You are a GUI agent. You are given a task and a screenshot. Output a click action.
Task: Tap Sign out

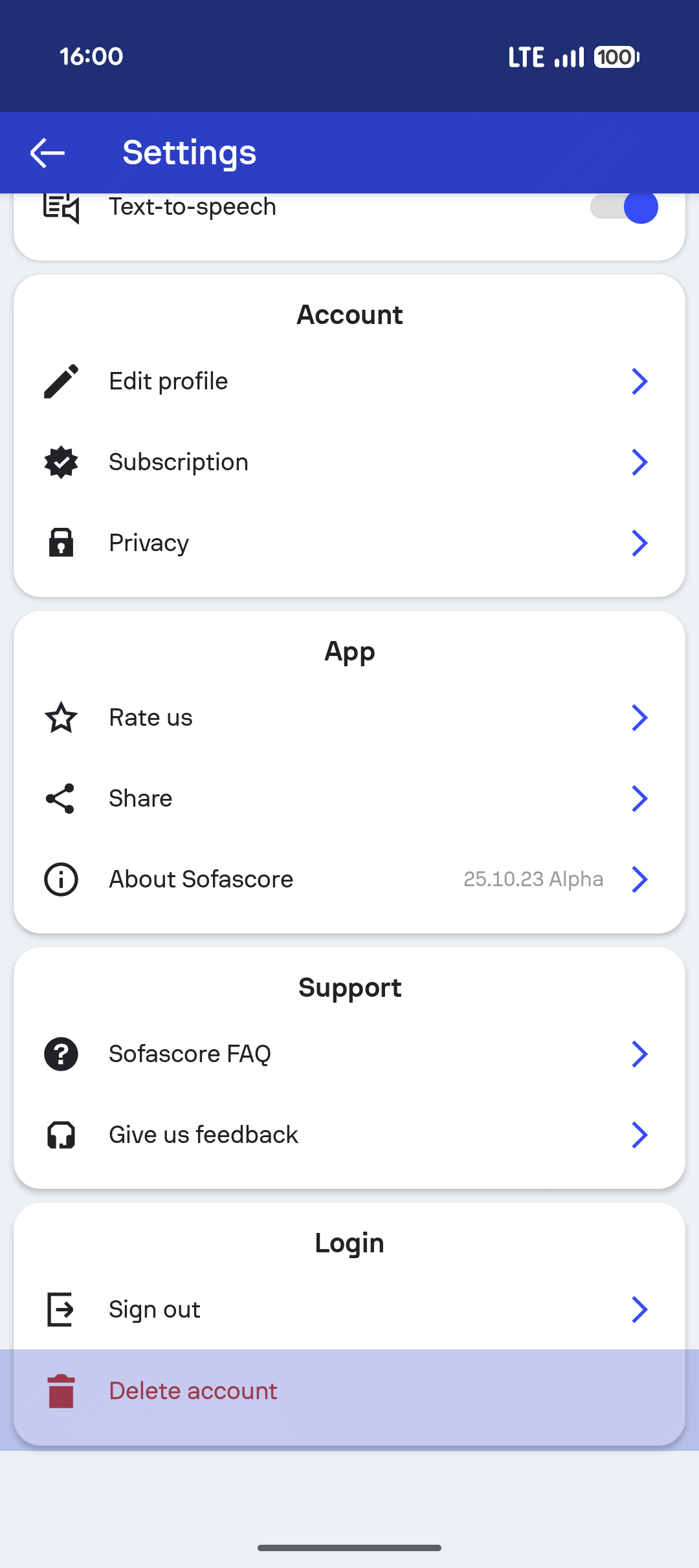349,1310
